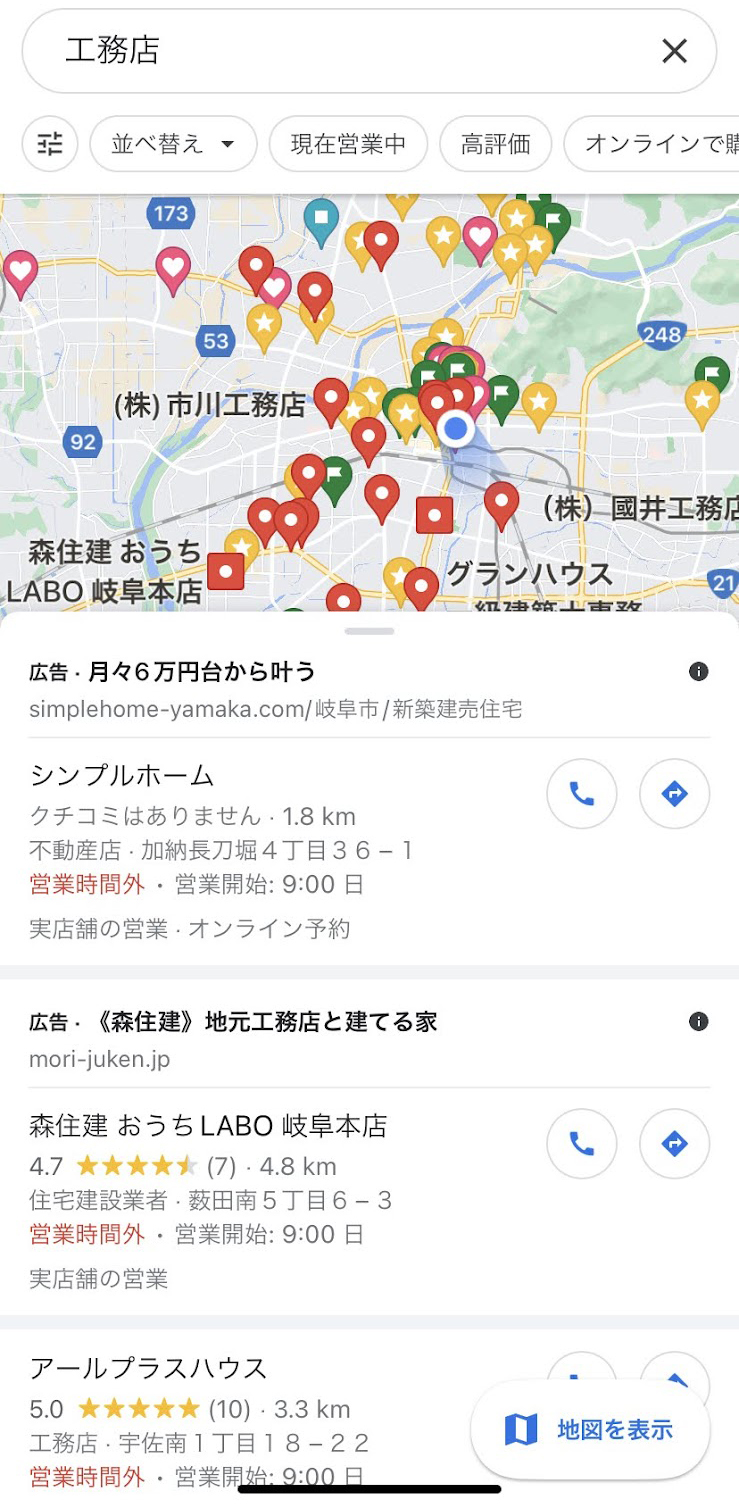Image resolution: width=739 pixels, height=1508 pixels.
Task: Call シンプルホーム
Action: click(x=582, y=794)
